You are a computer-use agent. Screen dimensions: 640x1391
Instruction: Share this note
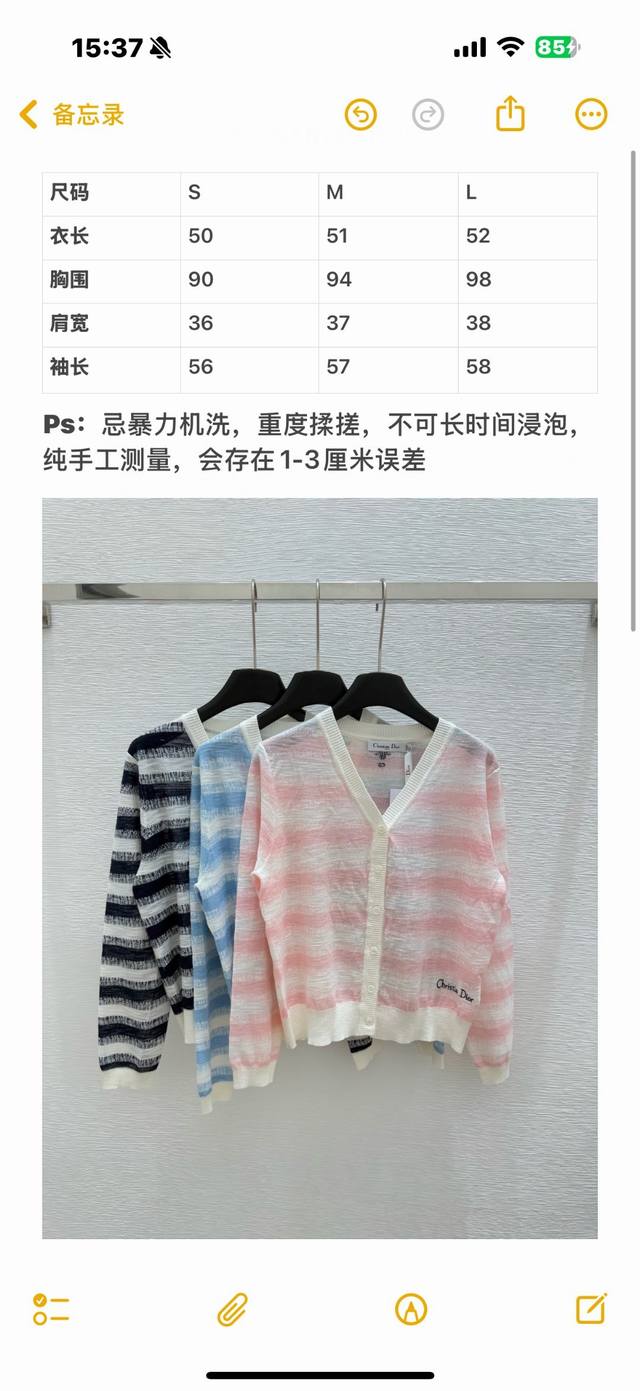pos(510,113)
